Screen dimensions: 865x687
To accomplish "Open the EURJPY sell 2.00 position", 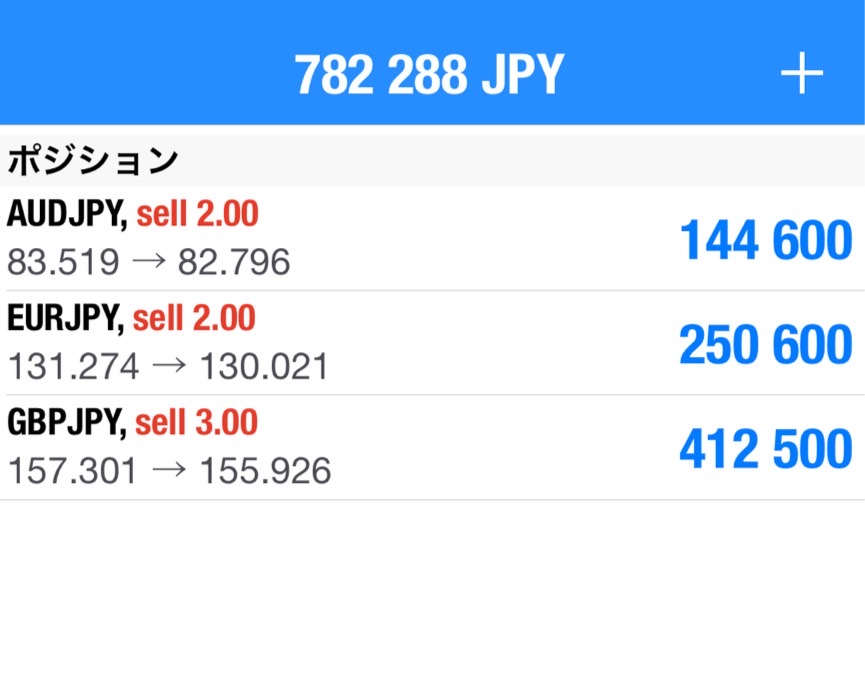I will coord(430,343).
